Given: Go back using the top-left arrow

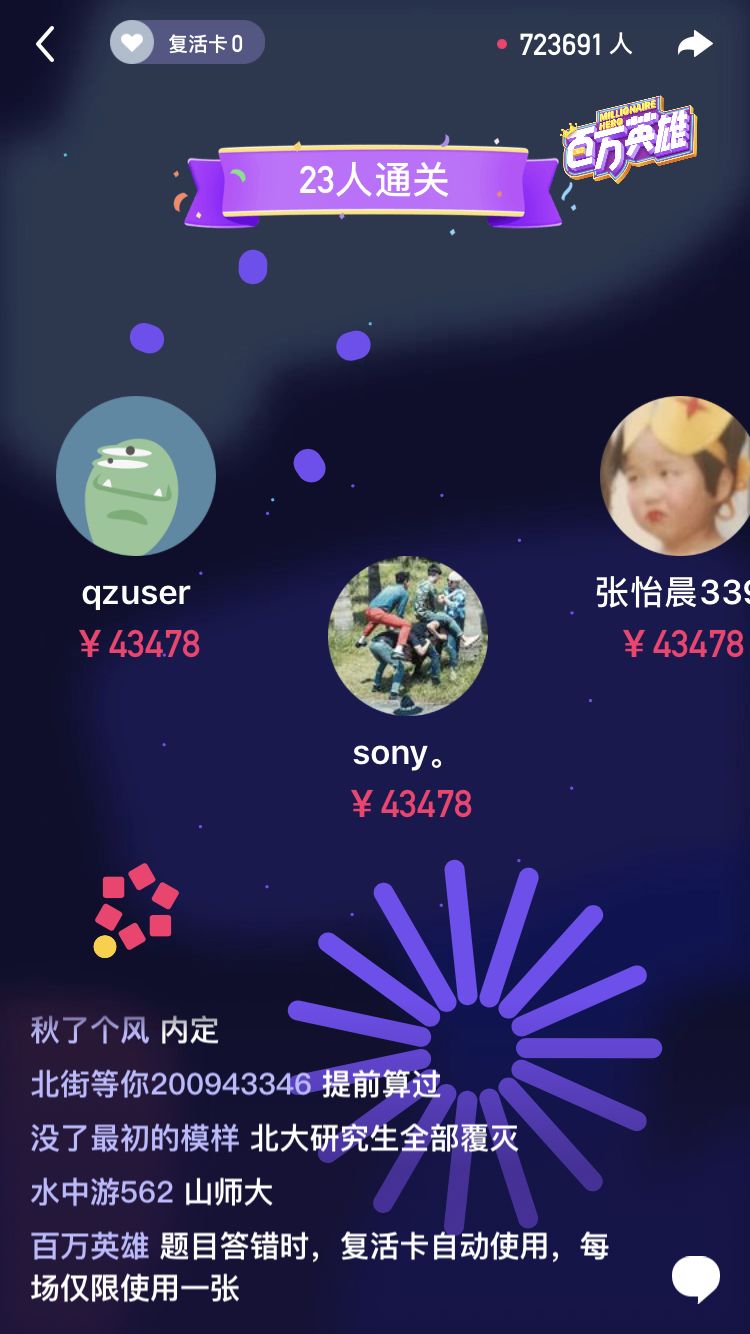Looking at the screenshot, I should coord(45,45).
